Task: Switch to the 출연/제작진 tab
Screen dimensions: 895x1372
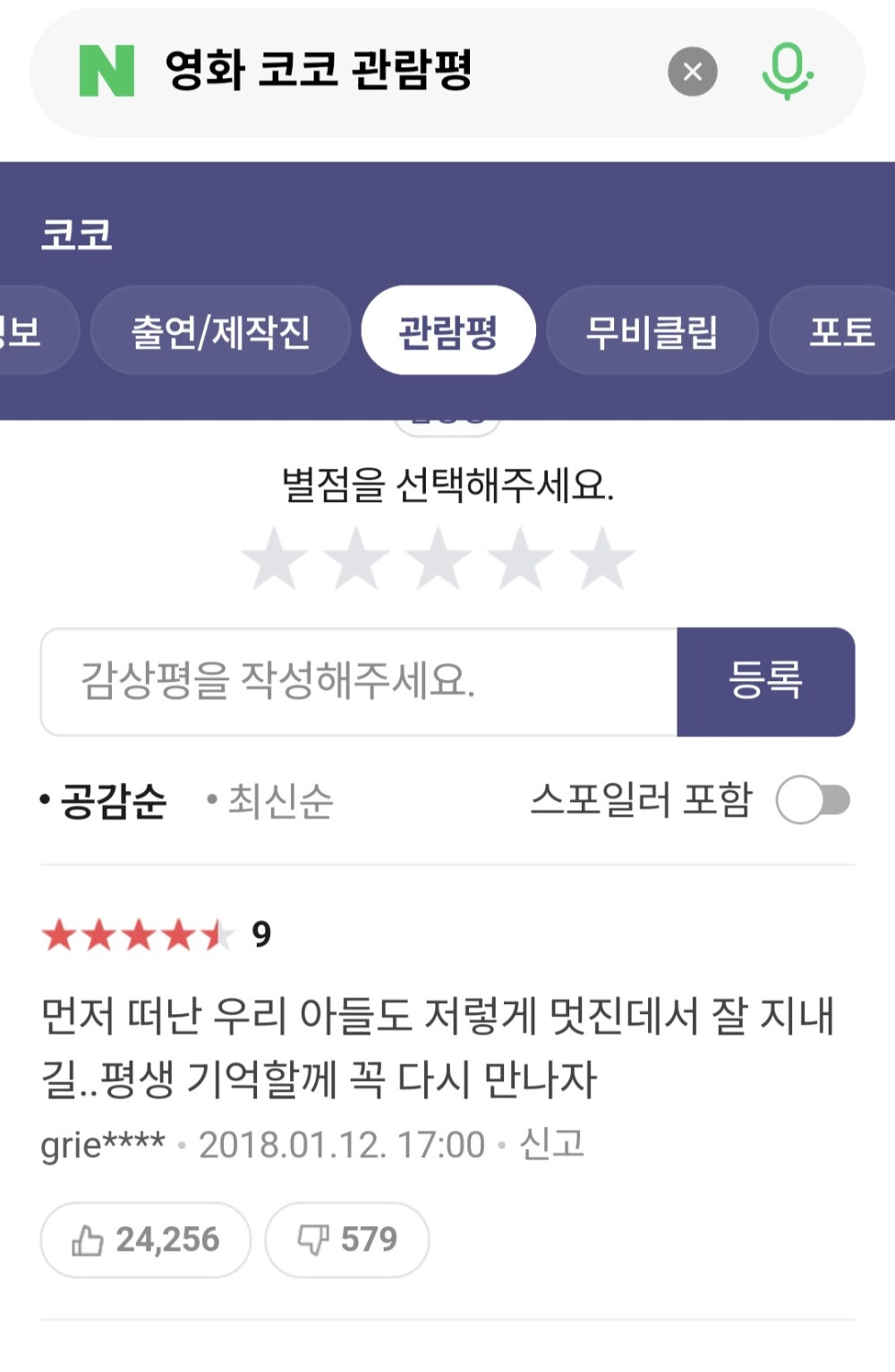Action: (220, 331)
